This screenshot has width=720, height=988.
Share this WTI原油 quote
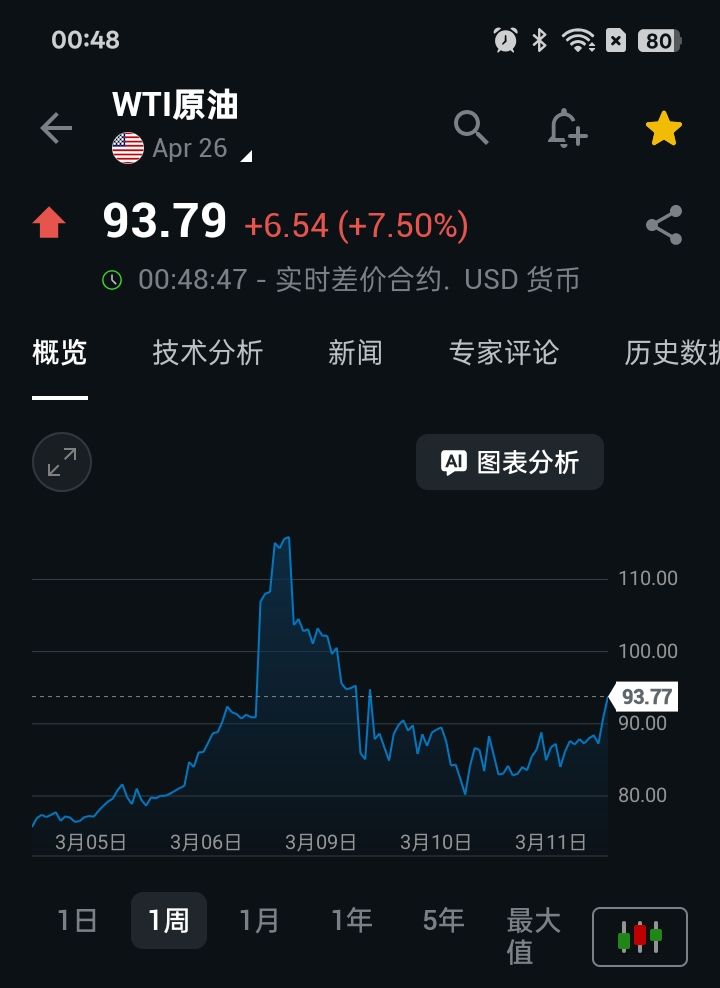pyautogui.click(x=664, y=225)
